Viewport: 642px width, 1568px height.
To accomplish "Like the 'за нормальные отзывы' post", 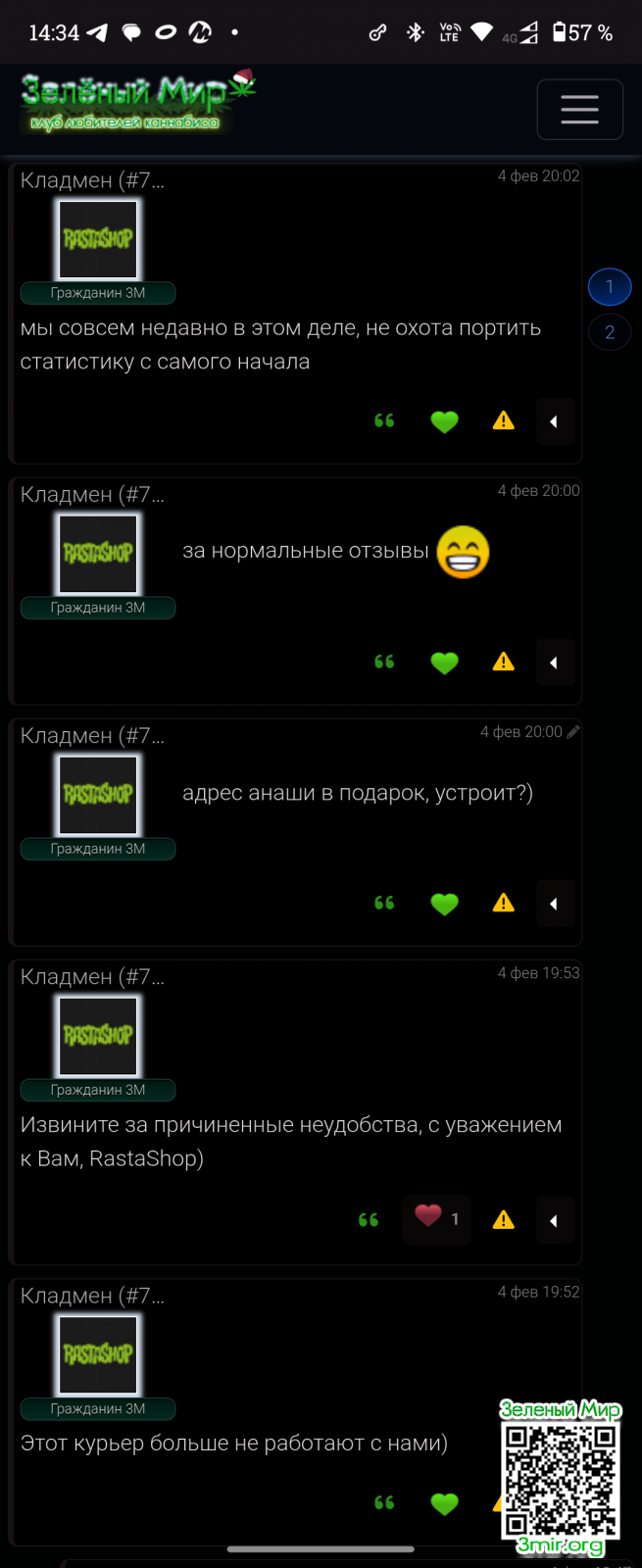I will pos(444,662).
